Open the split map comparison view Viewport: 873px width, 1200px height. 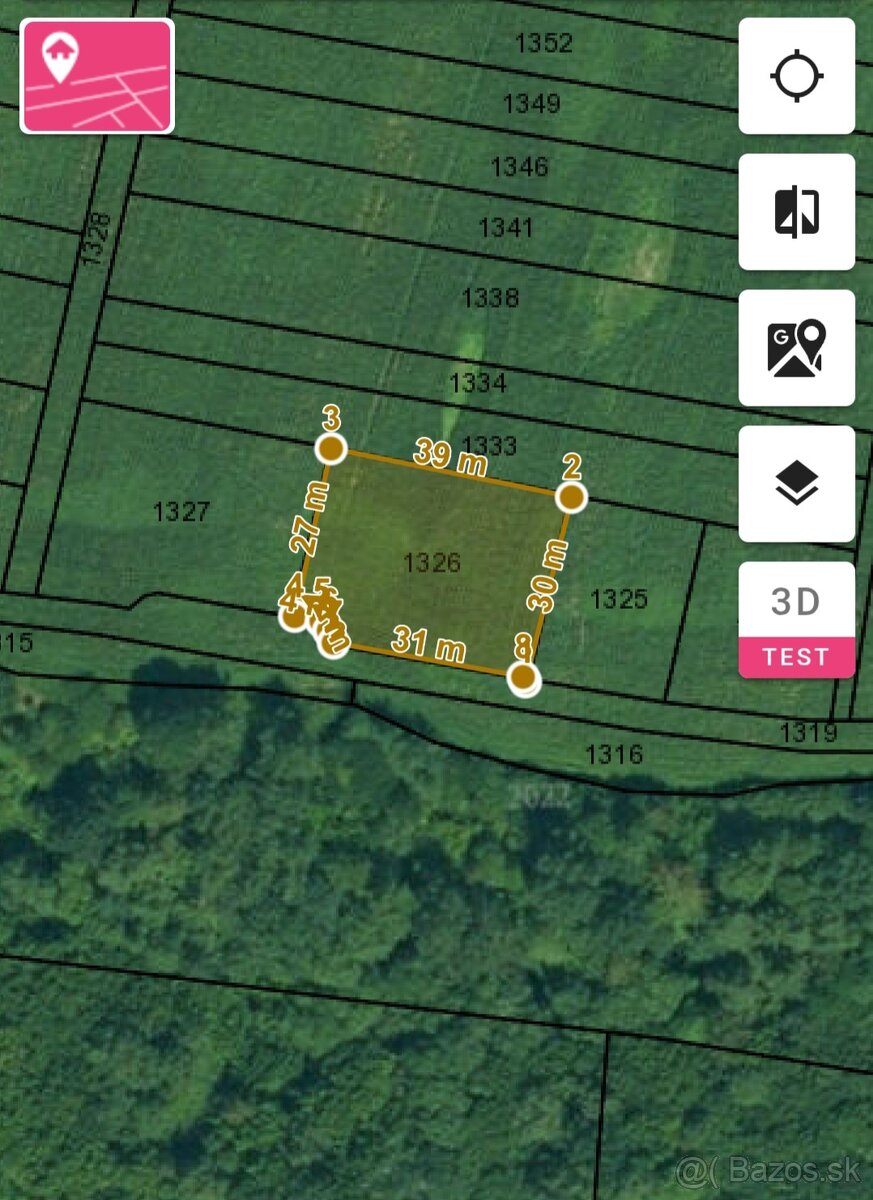point(796,212)
